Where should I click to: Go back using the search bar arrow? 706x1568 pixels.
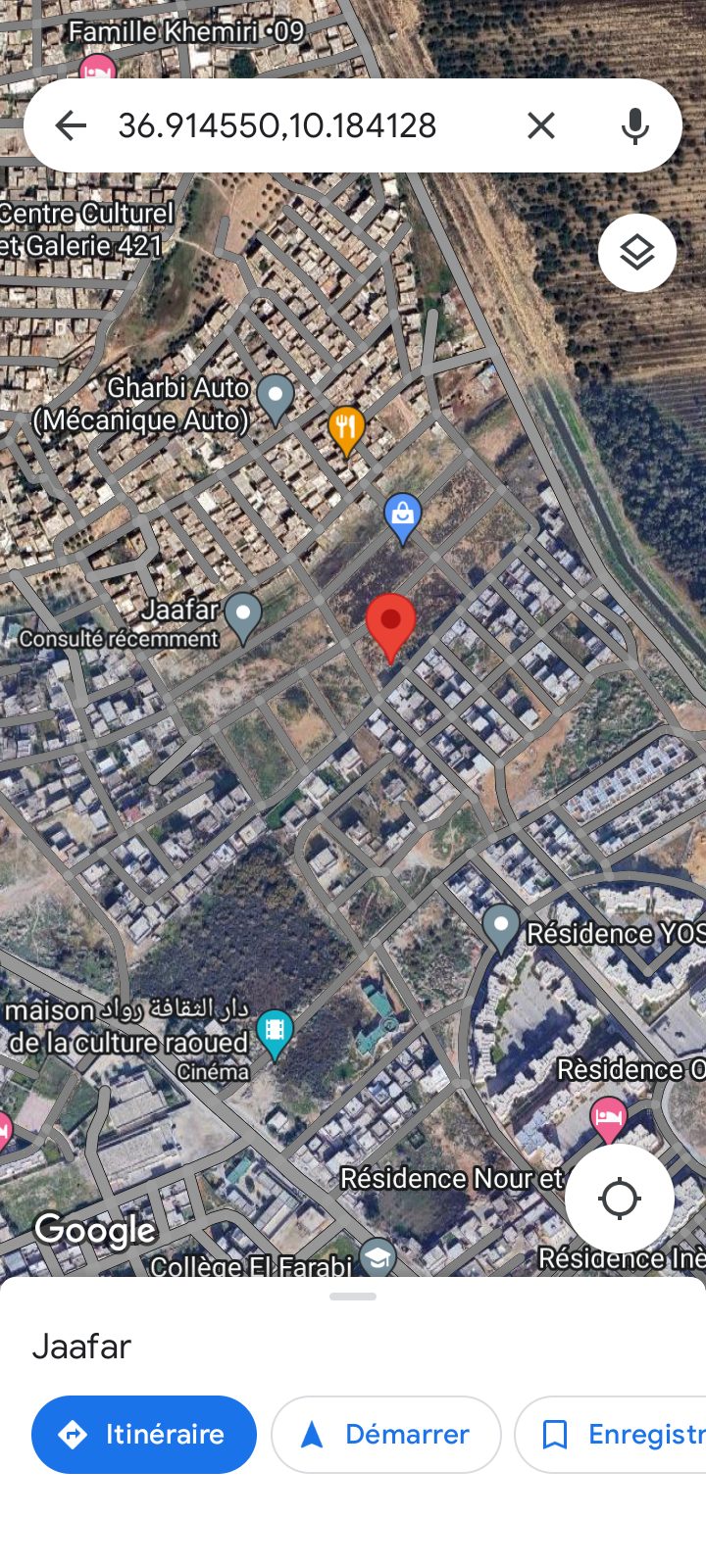[71, 125]
